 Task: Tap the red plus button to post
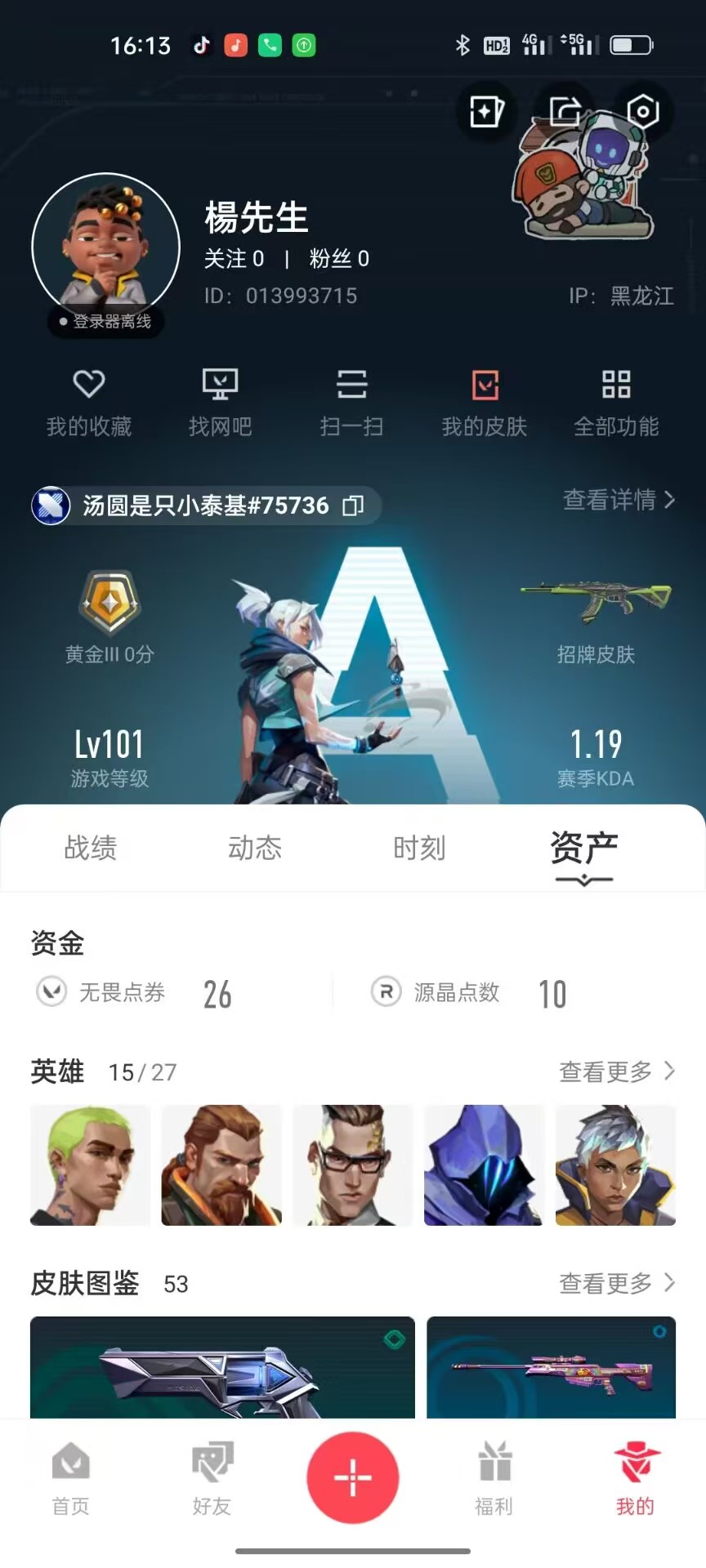click(353, 1477)
